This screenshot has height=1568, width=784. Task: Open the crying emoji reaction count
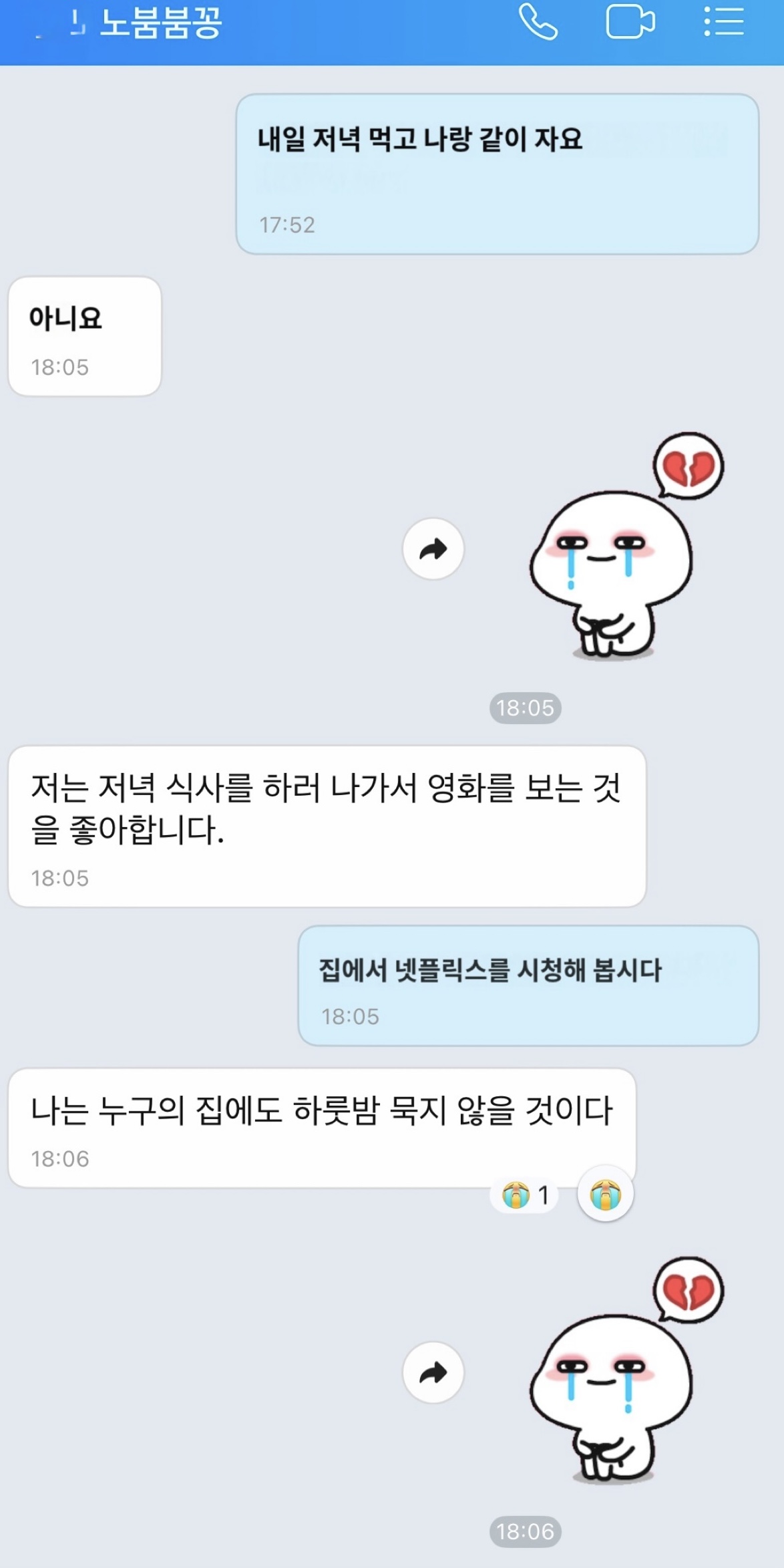coord(525,1195)
